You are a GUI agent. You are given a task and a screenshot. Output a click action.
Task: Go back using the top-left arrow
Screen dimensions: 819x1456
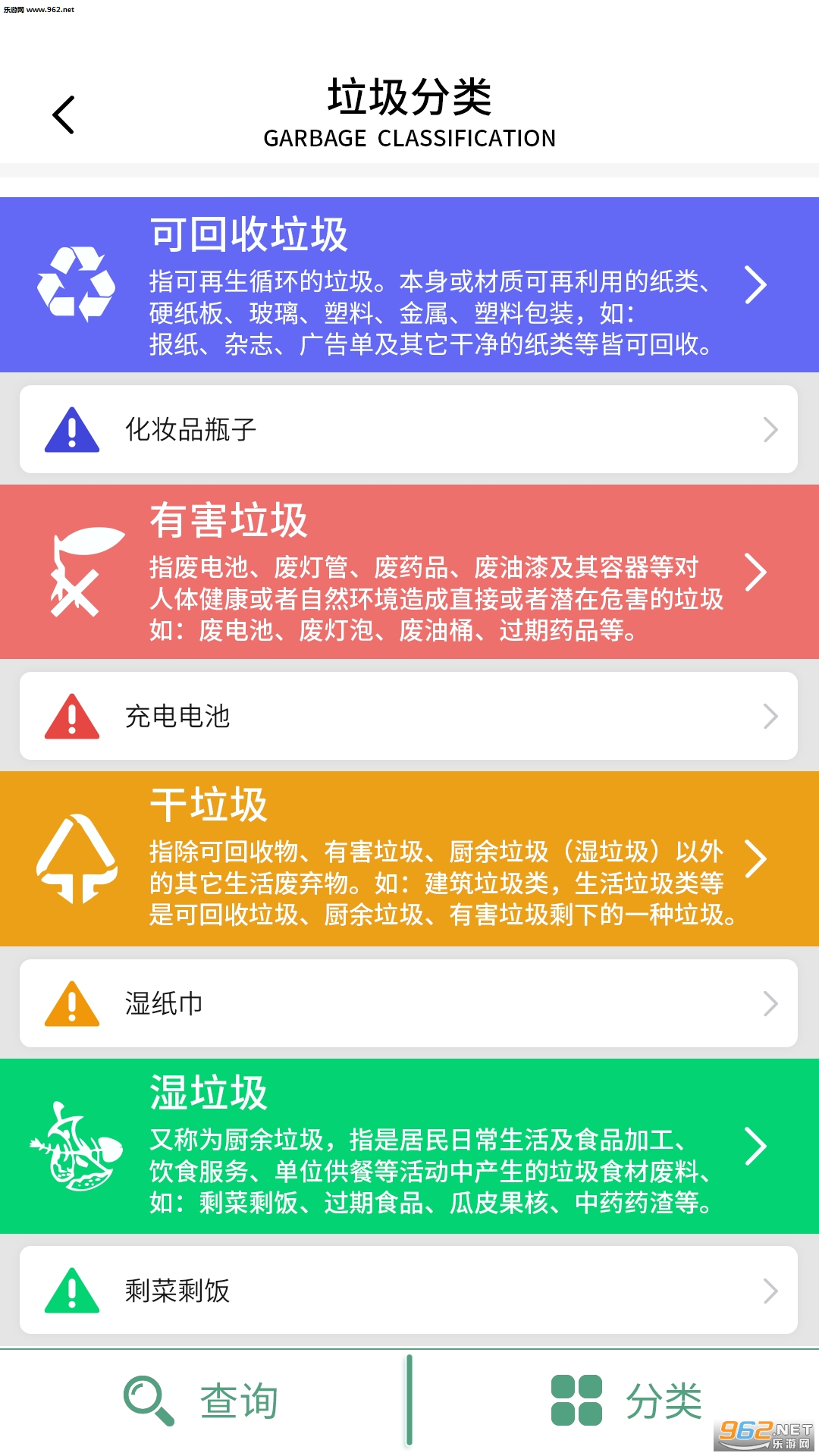click(x=64, y=115)
